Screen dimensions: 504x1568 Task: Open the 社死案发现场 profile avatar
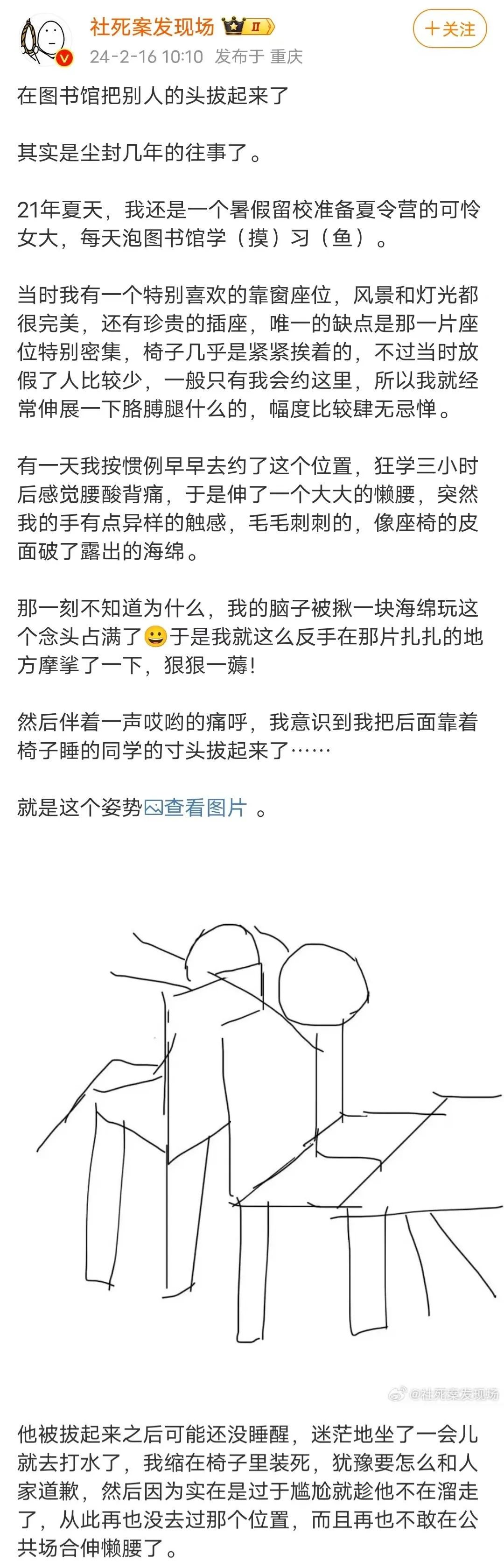tap(46, 40)
